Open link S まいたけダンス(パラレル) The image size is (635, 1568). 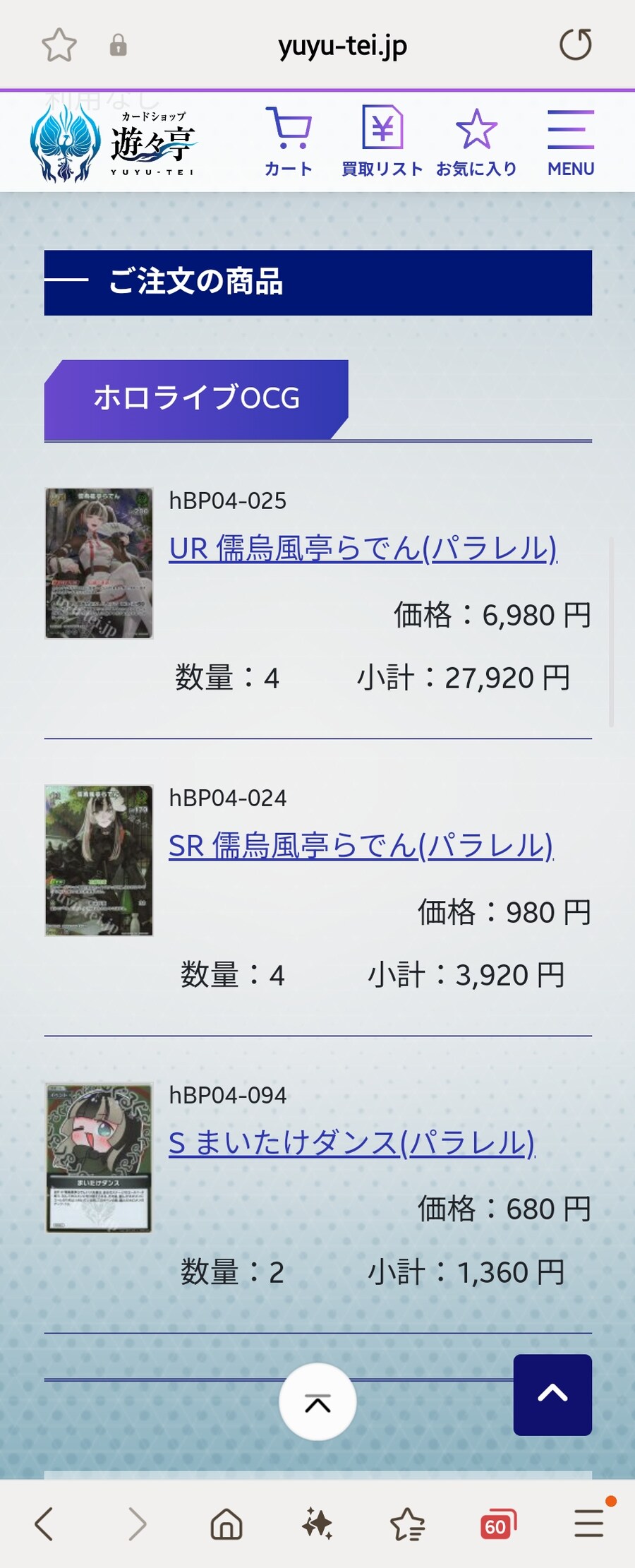pos(351,1142)
